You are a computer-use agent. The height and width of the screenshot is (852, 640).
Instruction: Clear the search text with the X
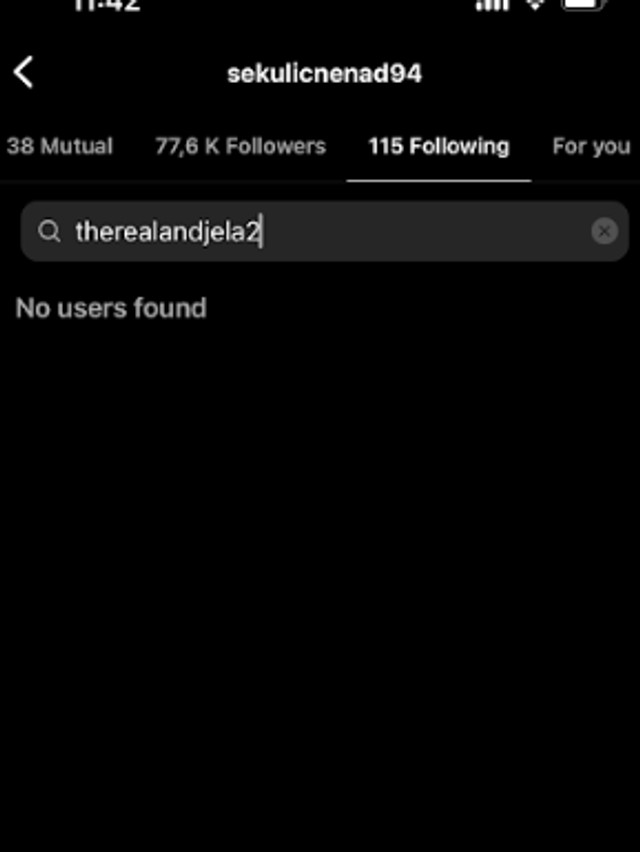click(x=604, y=232)
